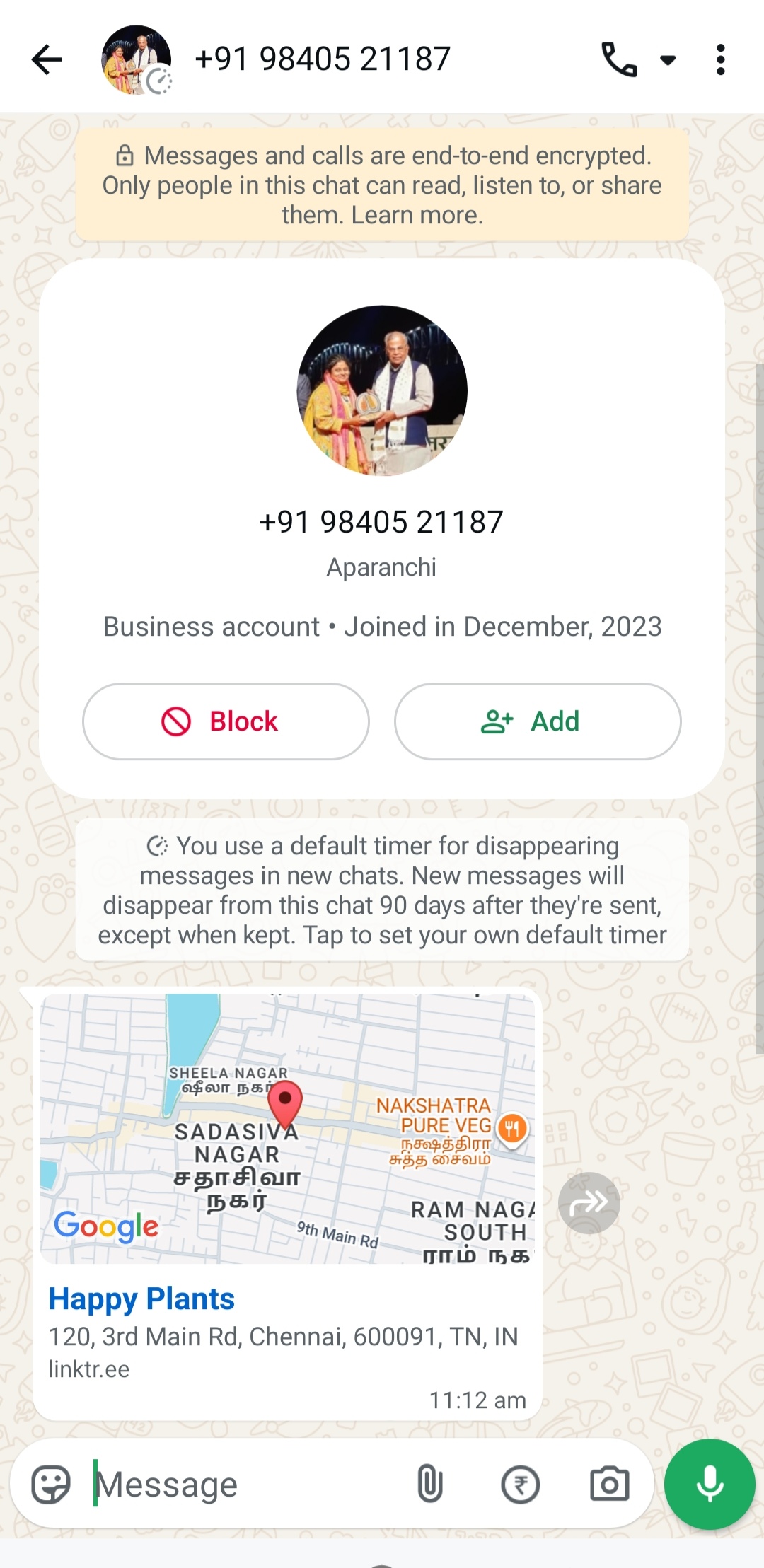
Task: Open the camera to take a photo
Action: pos(609,1484)
